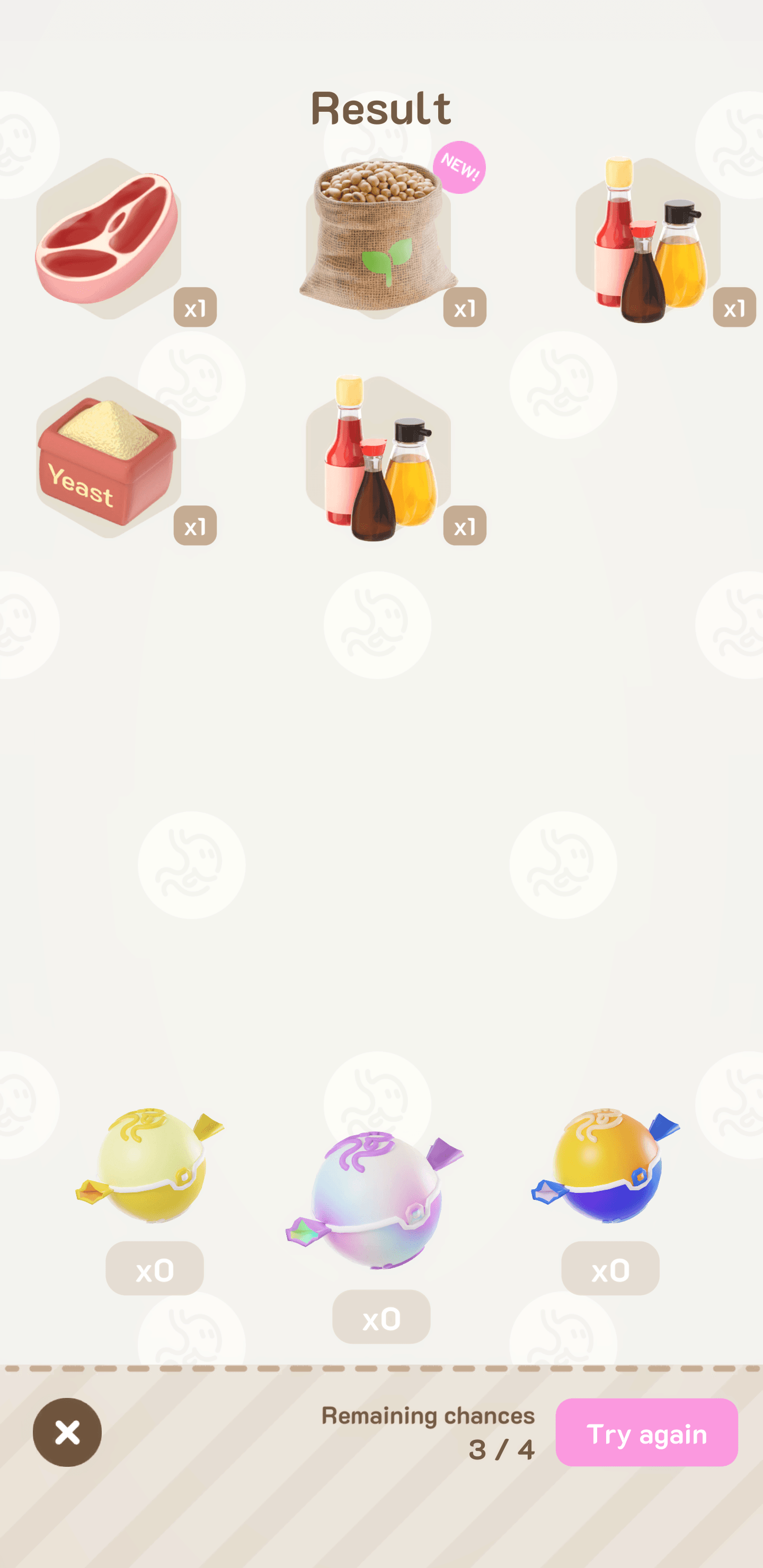
Task: Open the Yeast box ingredient tile
Action: [109, 458]
